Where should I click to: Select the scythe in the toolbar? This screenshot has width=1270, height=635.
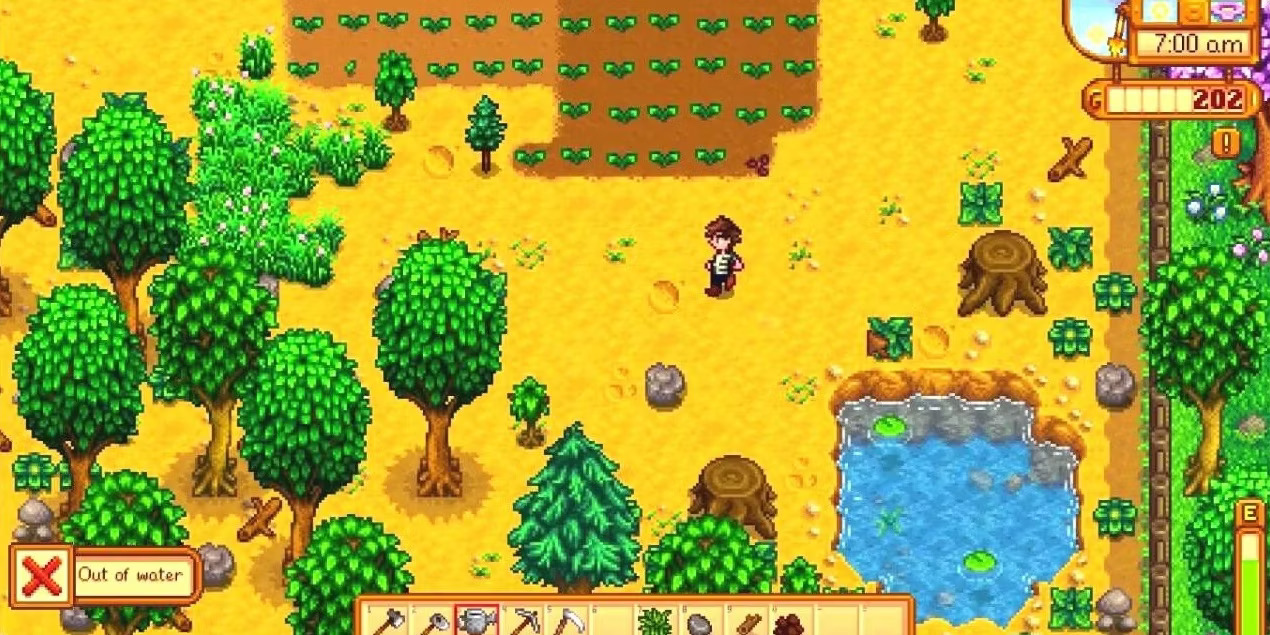pos(568,621)
